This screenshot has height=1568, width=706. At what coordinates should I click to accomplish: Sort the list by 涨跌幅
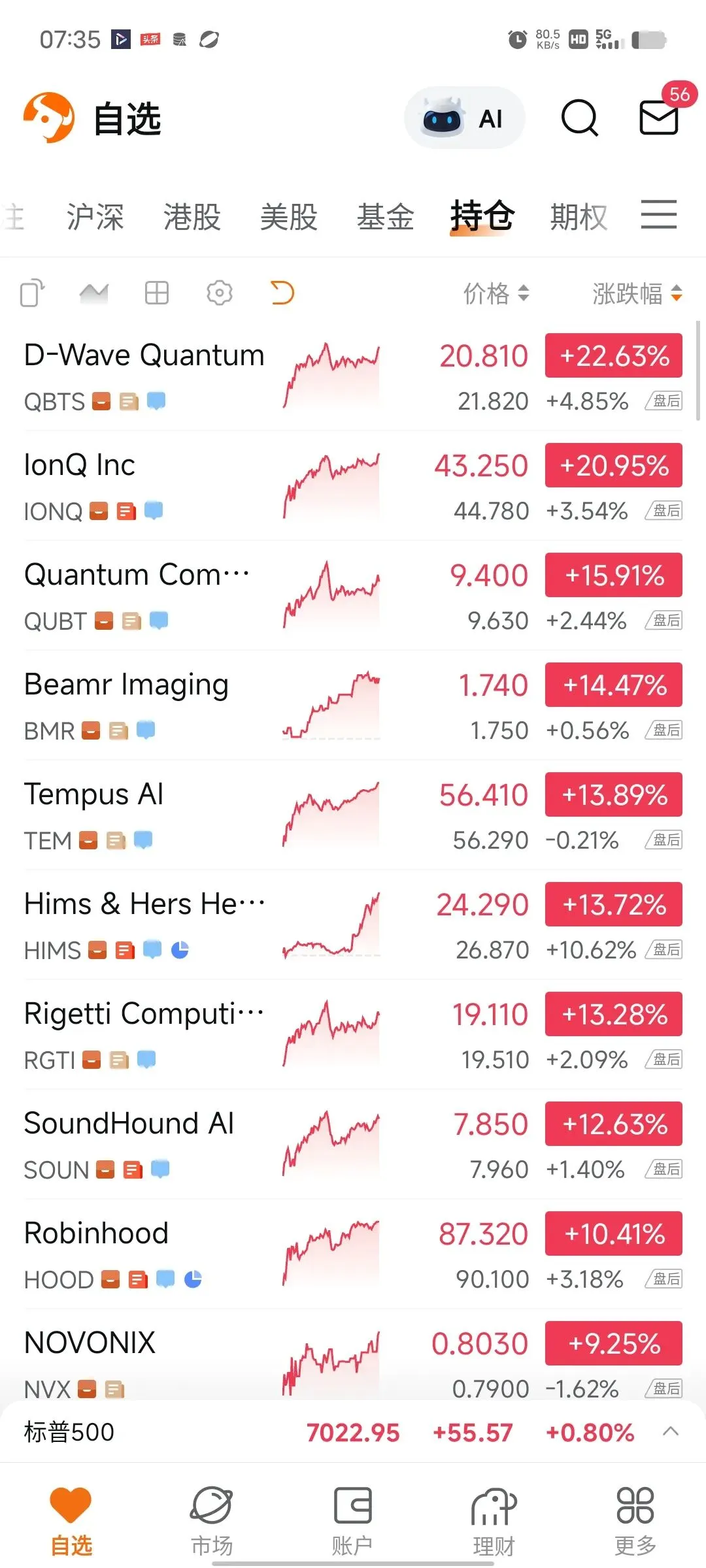coord(637,294)
